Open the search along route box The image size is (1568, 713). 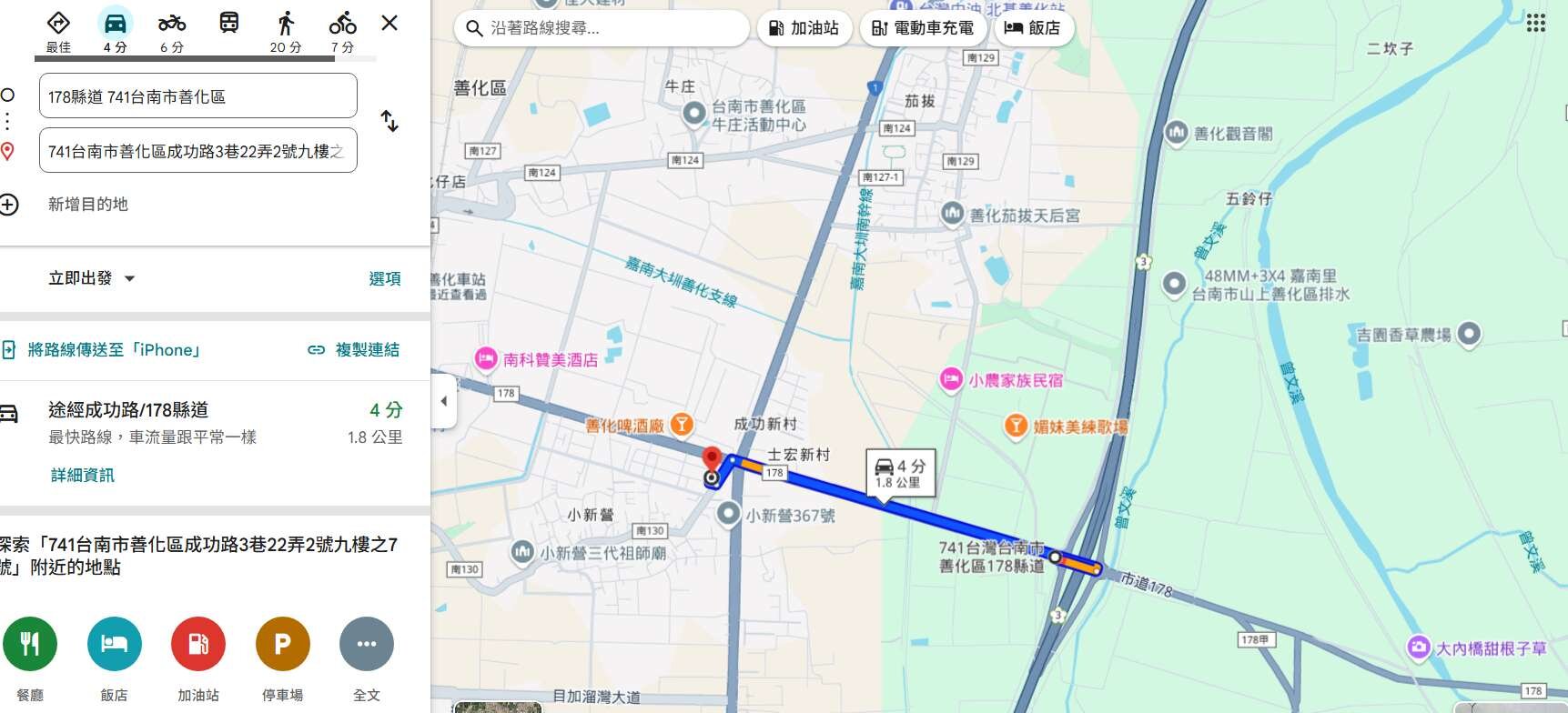pyautogui.click(x=601, y=28)
